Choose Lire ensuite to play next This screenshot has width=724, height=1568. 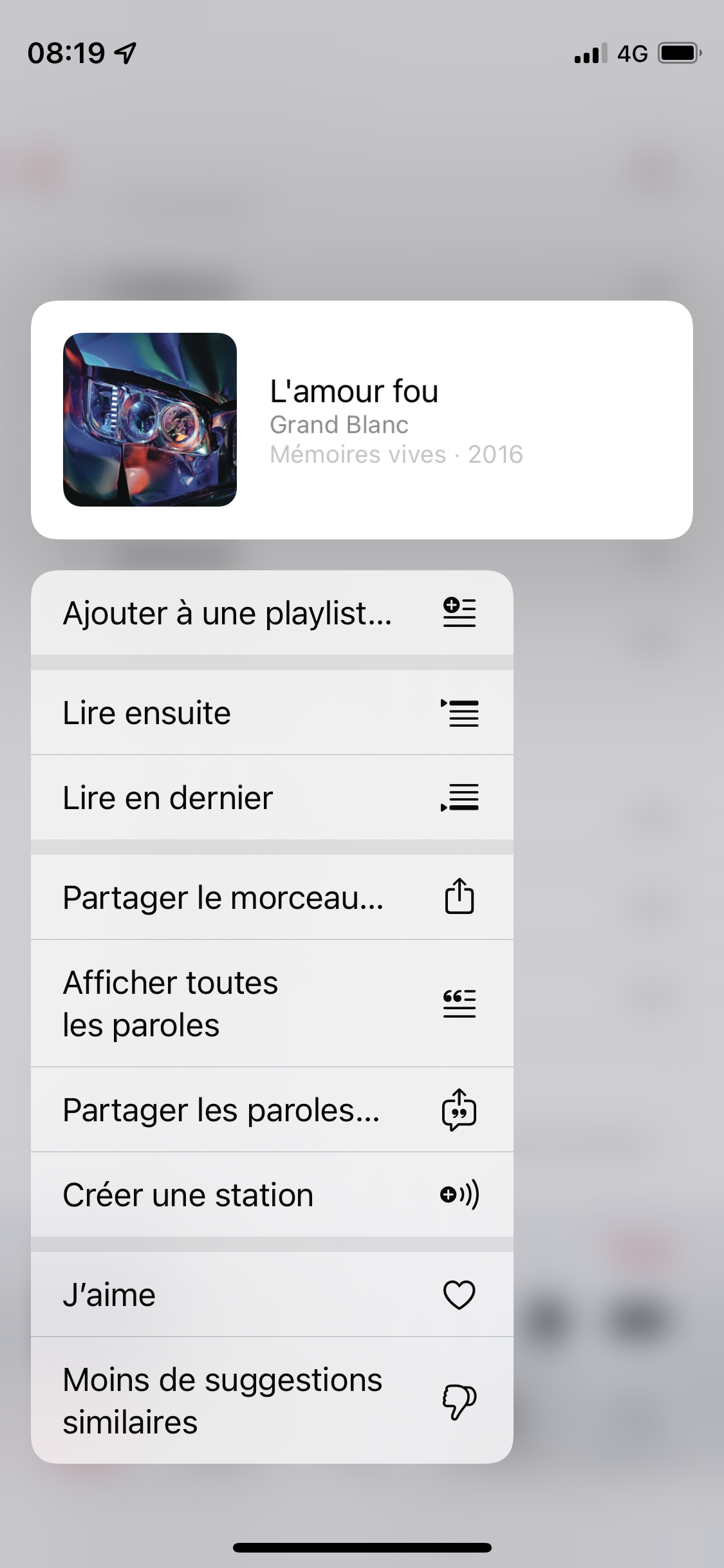pos(272,713)
